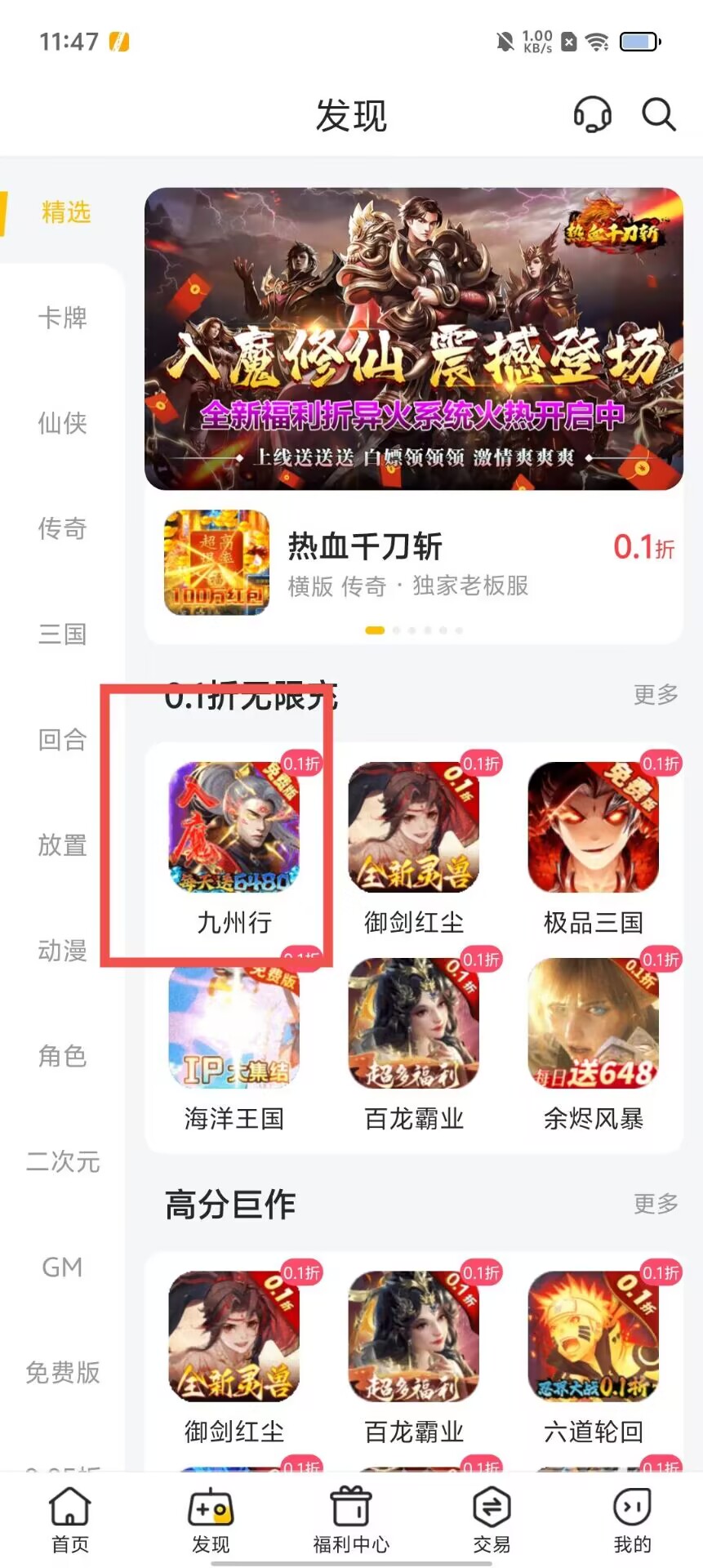Open the 二次元 category
703x1568 pixels.
pyautogui.click(x=62, y=1161)
